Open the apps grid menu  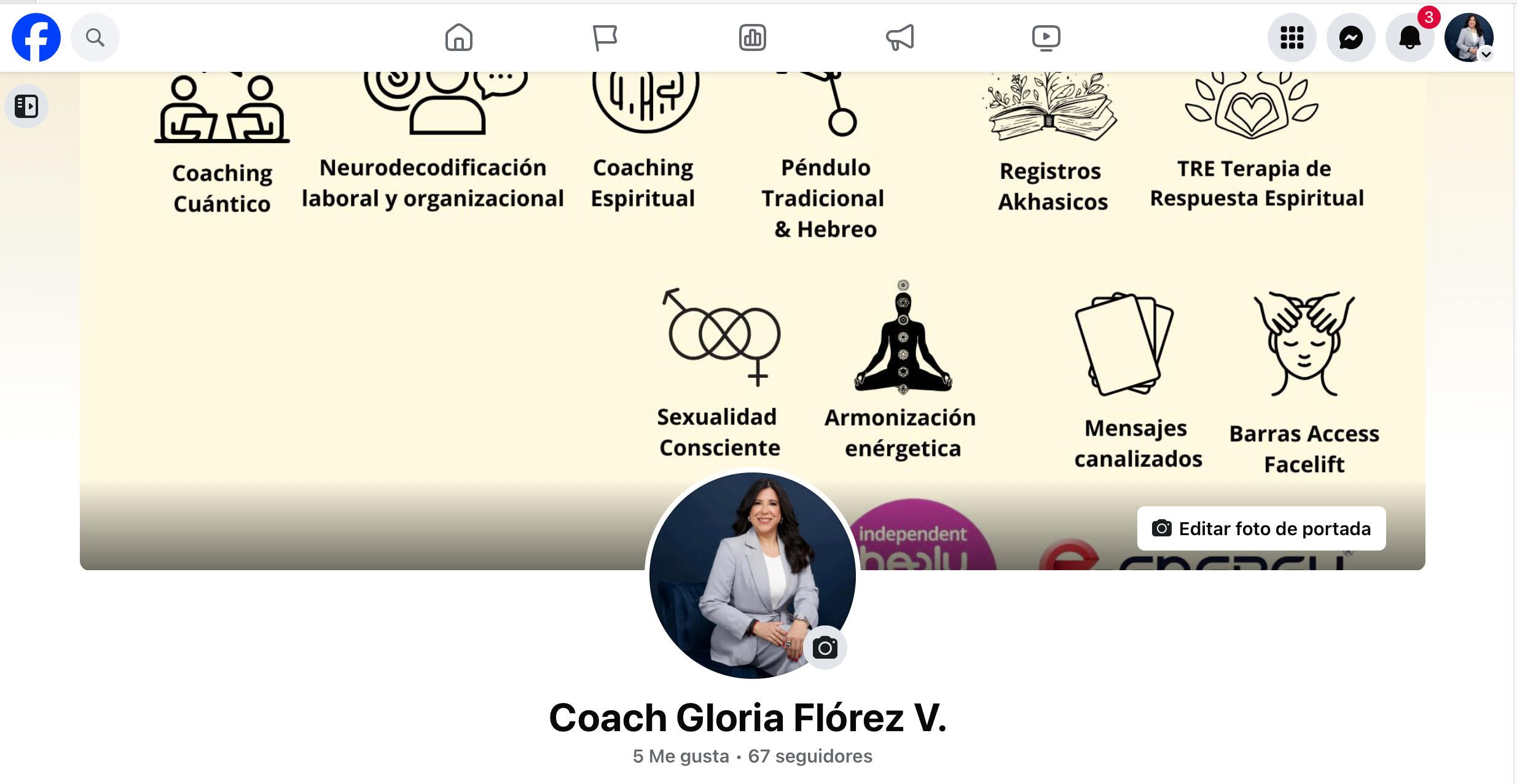coord(1292,38)
